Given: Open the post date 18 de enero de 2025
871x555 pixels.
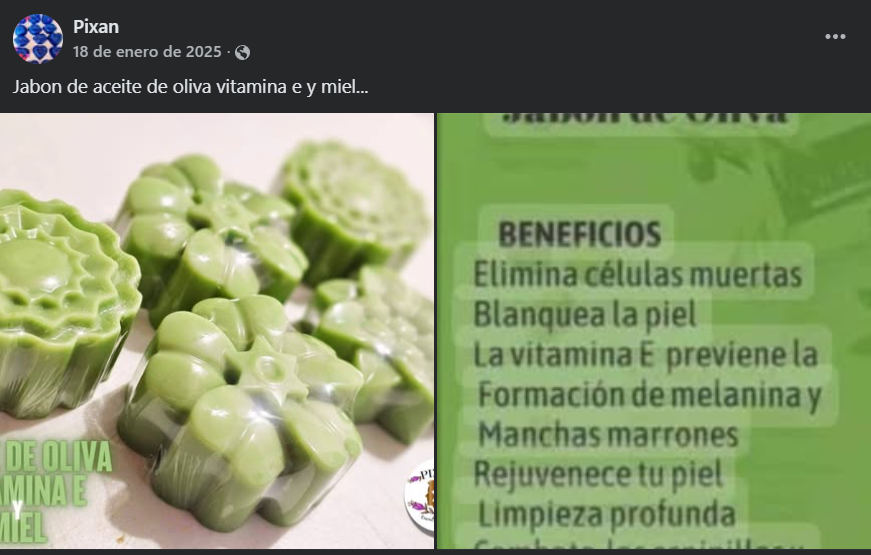Looking at the screenshot, I should pos(146,51).
